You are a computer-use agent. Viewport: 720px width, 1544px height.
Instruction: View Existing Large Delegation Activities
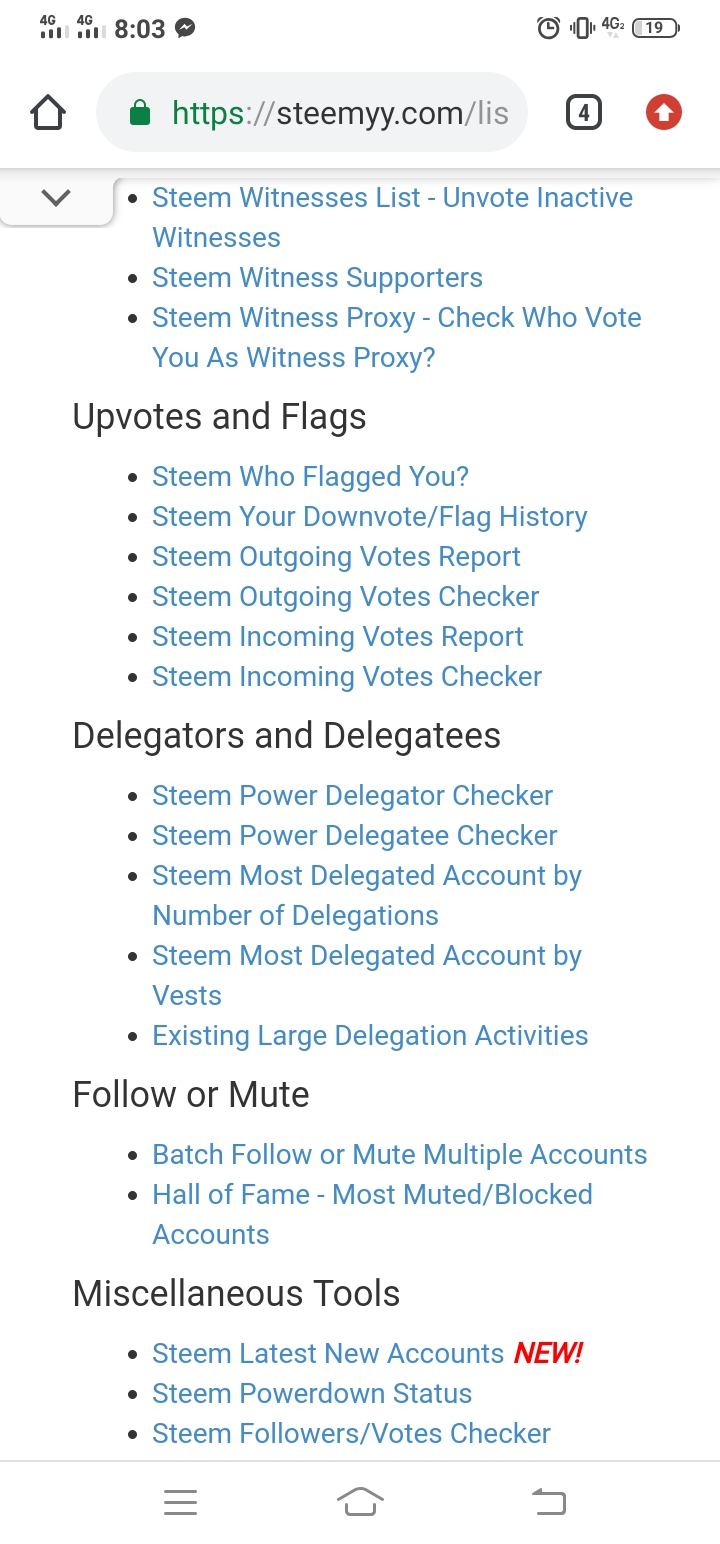370,1036
